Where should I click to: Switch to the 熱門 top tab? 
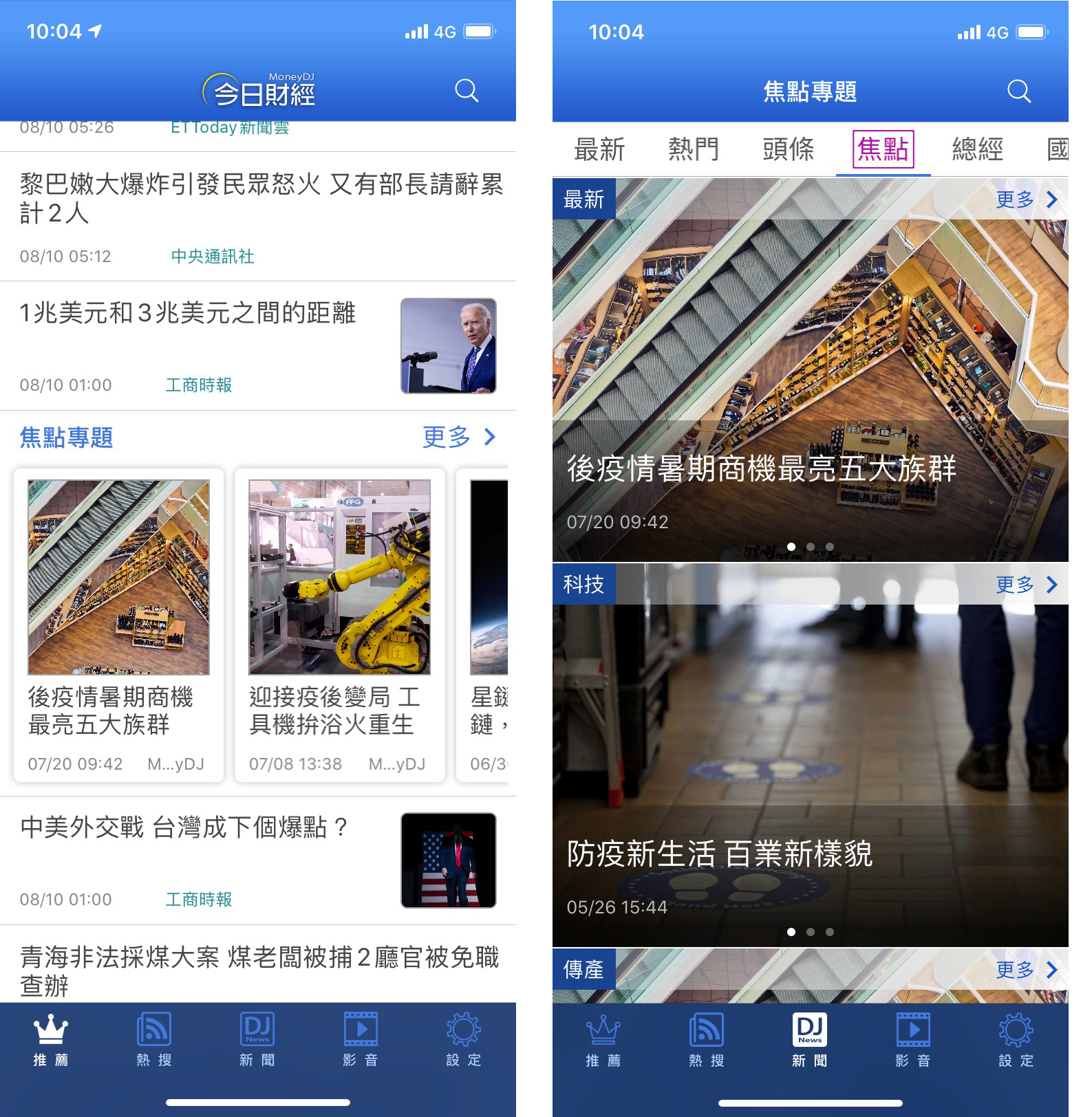(x=694, y=149)
